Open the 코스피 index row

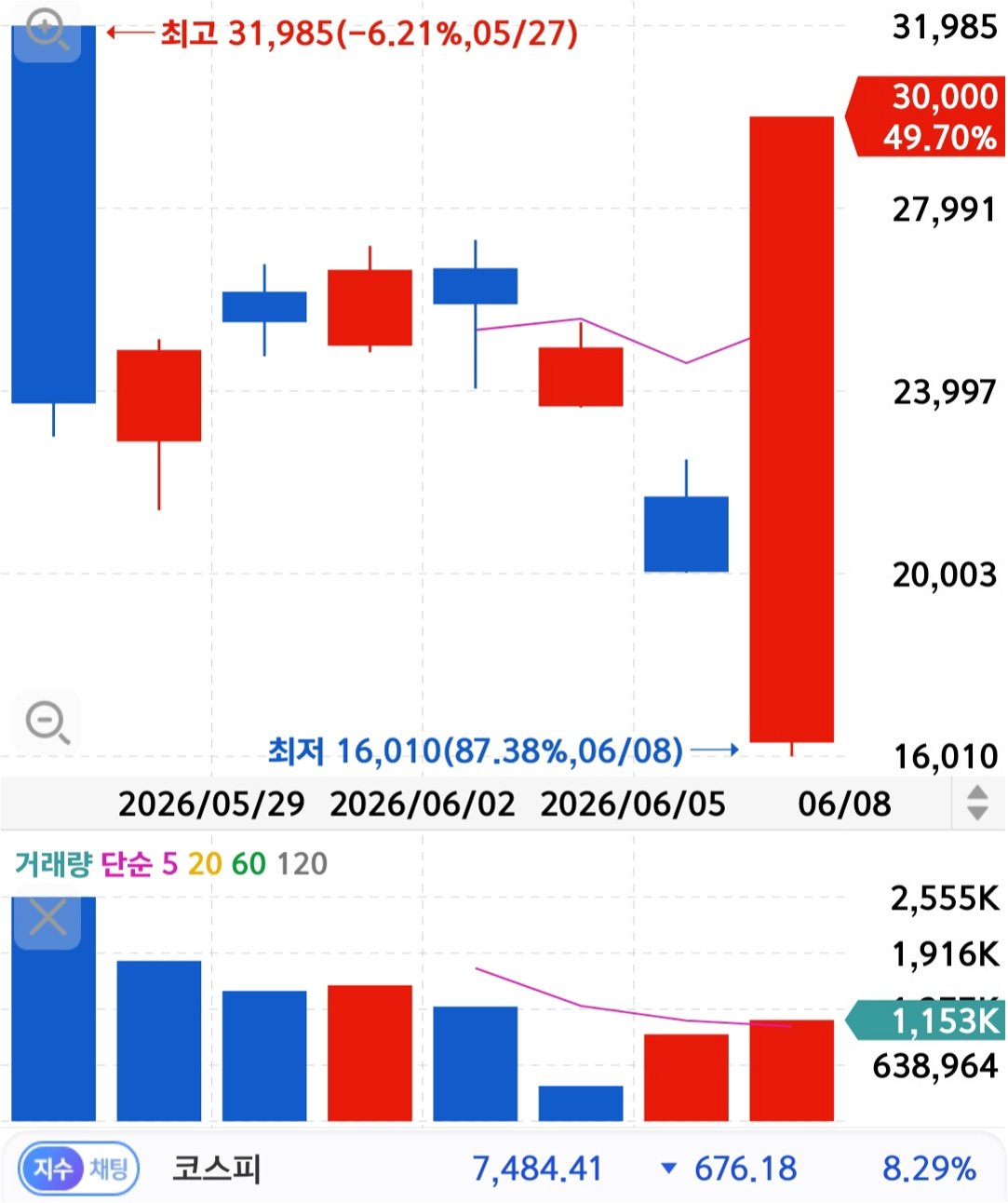504,1168
